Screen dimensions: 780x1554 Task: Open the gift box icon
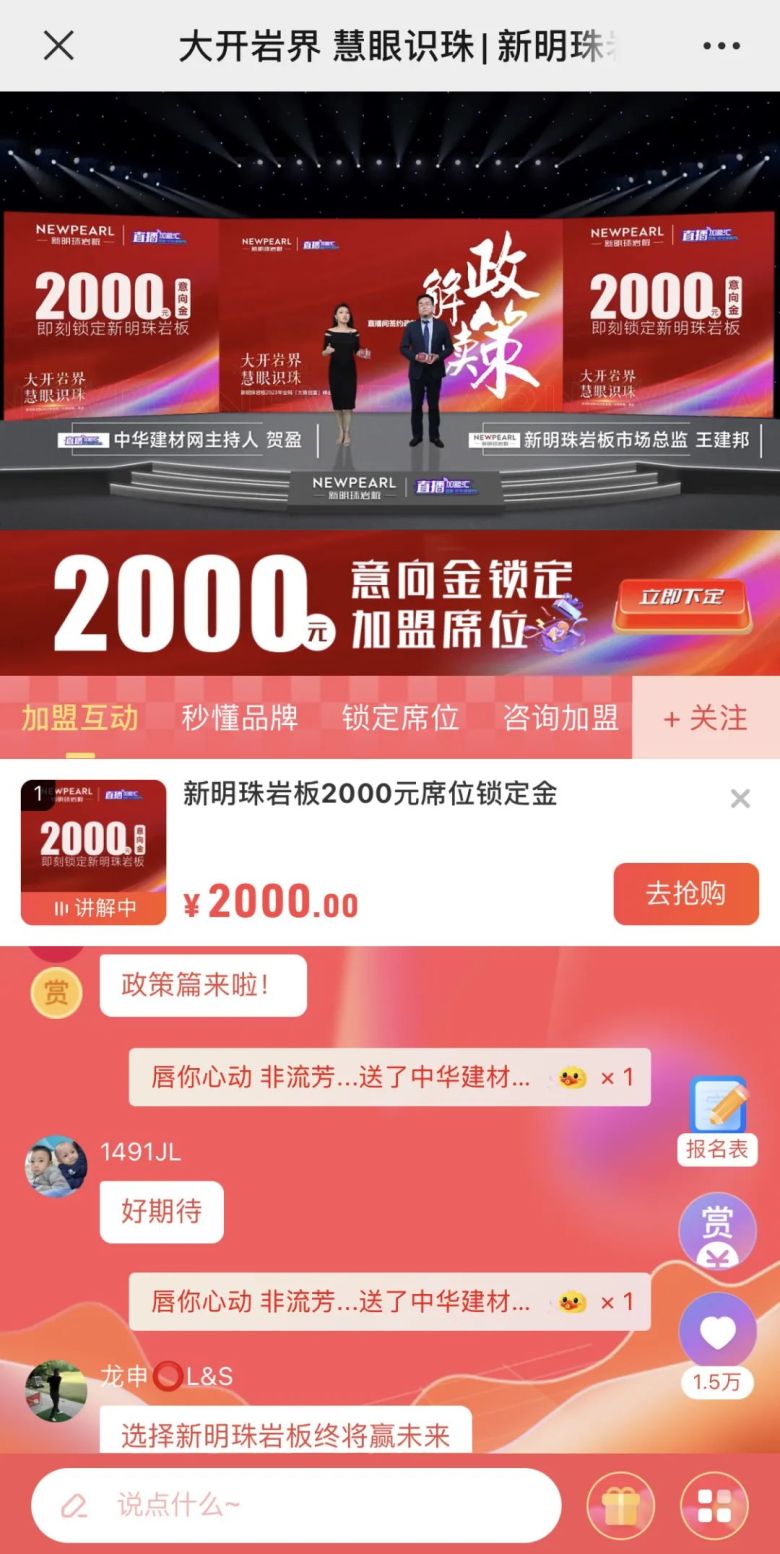point(620,1505)
